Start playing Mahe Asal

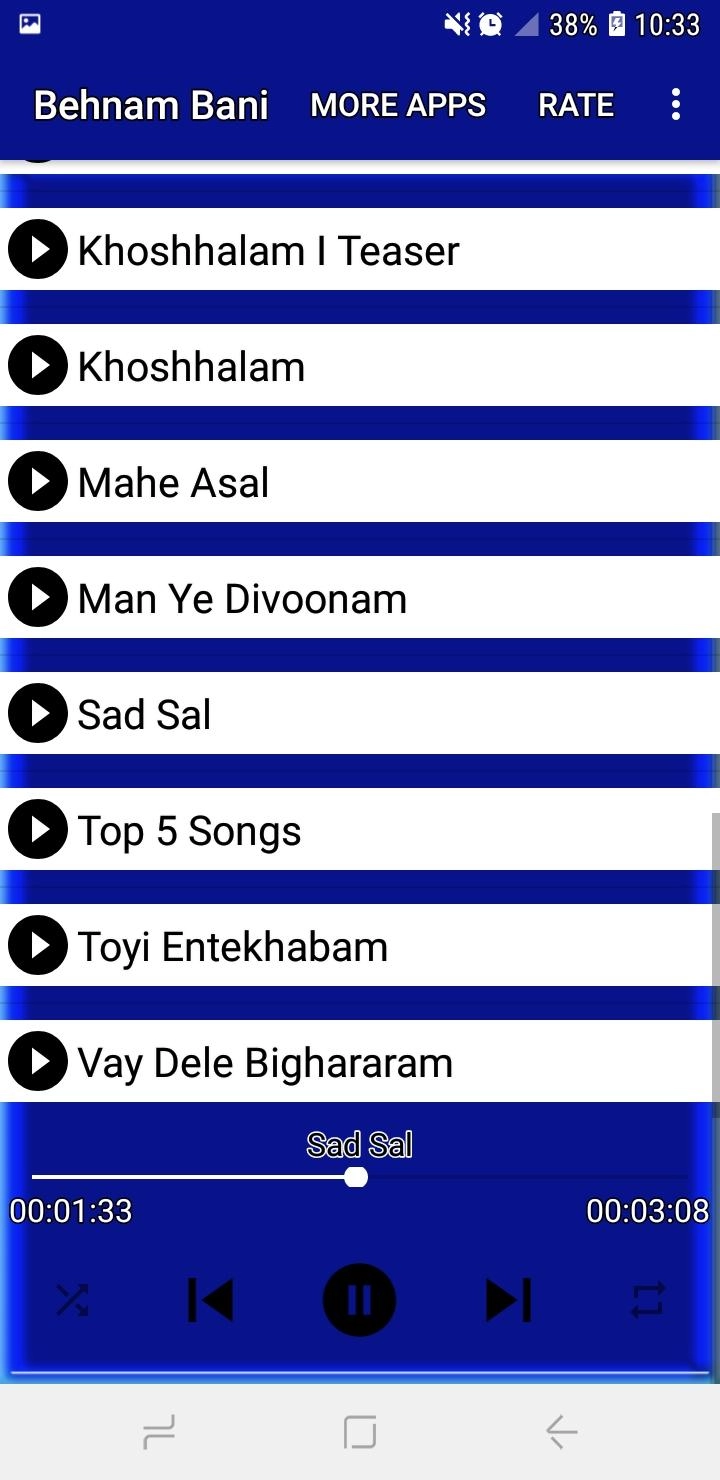pyautogui.click(x=360, y=482)
